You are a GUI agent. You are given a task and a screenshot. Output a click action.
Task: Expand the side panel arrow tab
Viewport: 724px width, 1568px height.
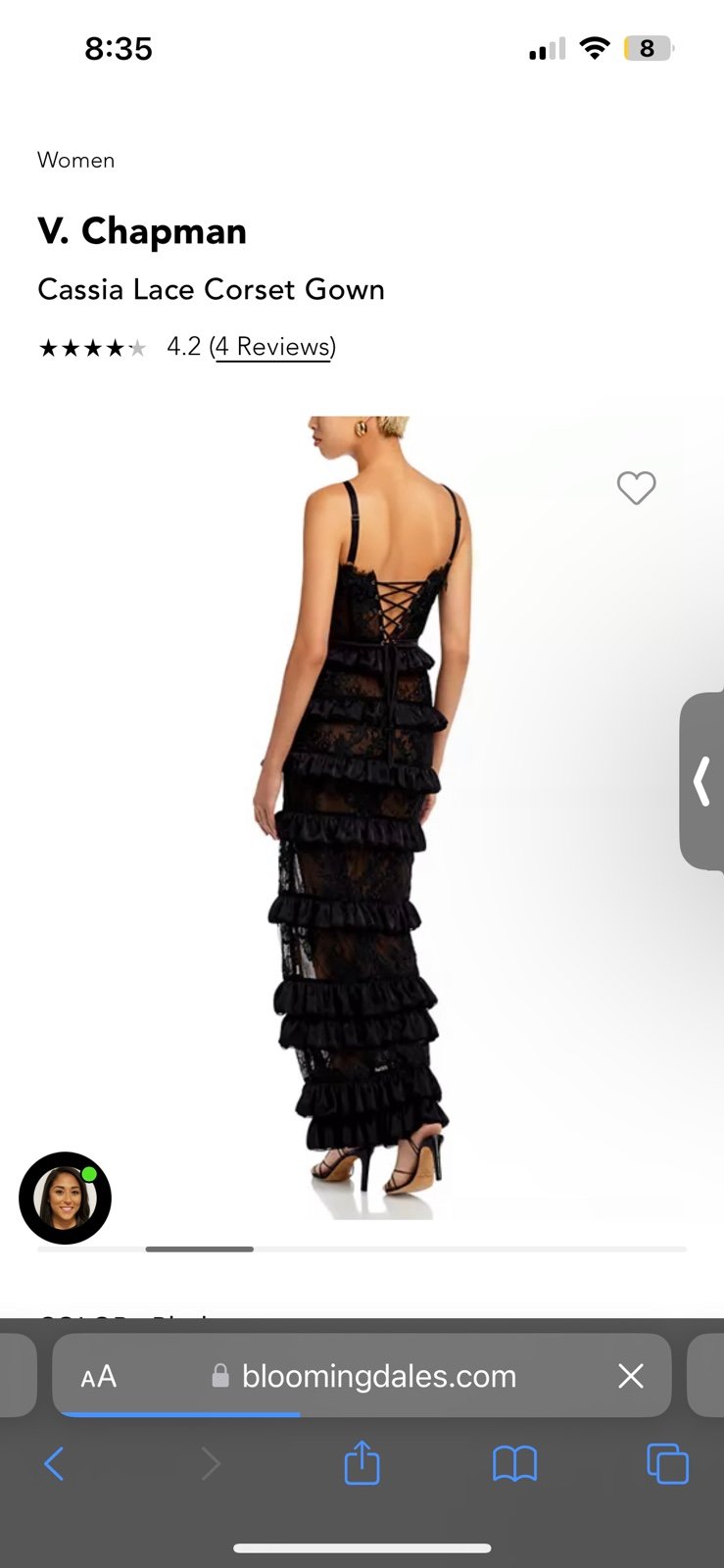[x=701, y=781]
